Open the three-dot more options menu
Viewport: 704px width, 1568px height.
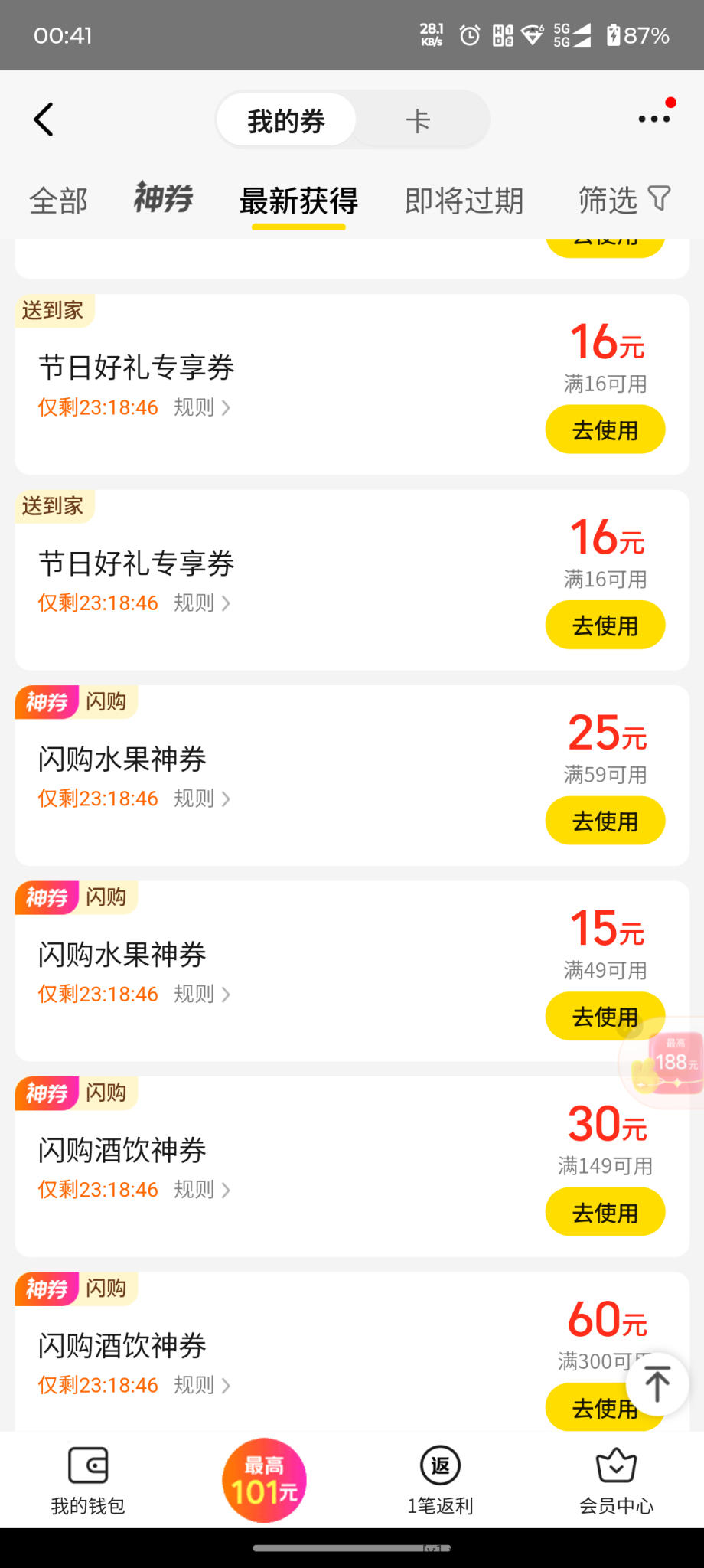(654, 119)
